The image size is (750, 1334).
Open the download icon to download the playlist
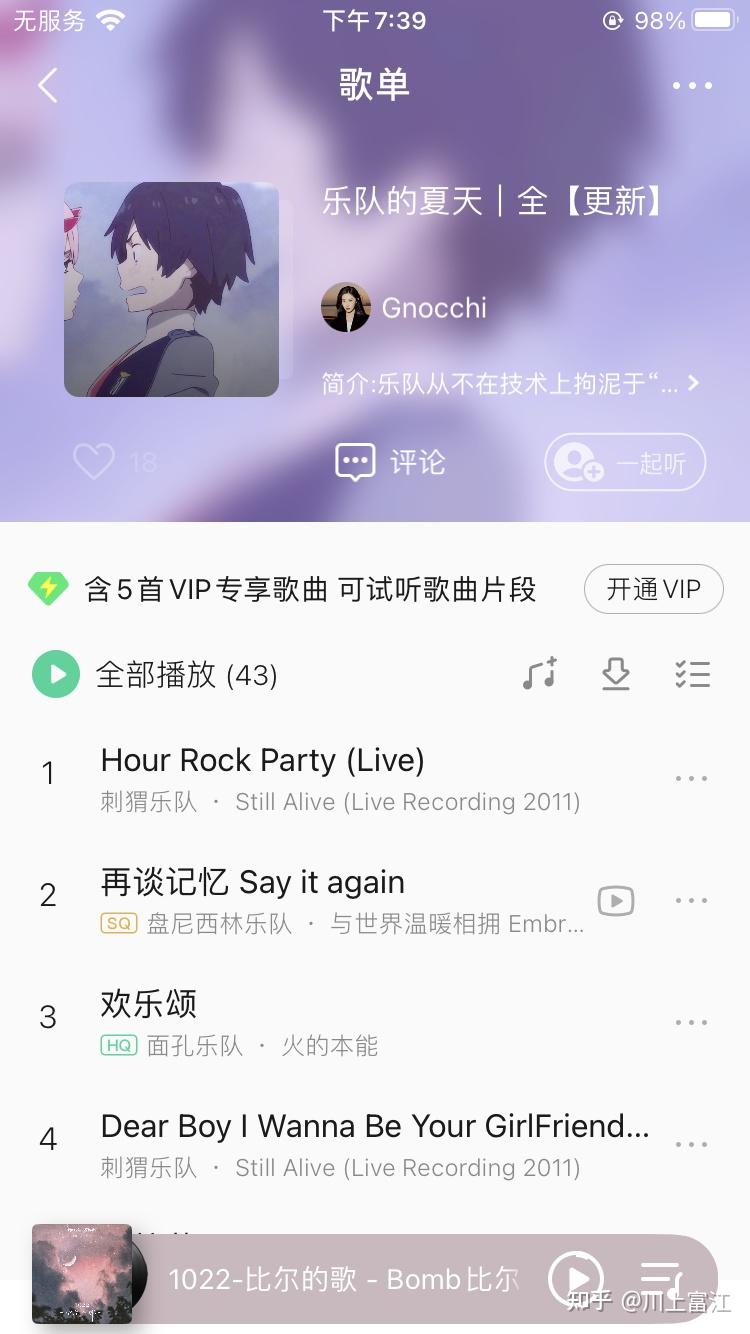[616, 674]
